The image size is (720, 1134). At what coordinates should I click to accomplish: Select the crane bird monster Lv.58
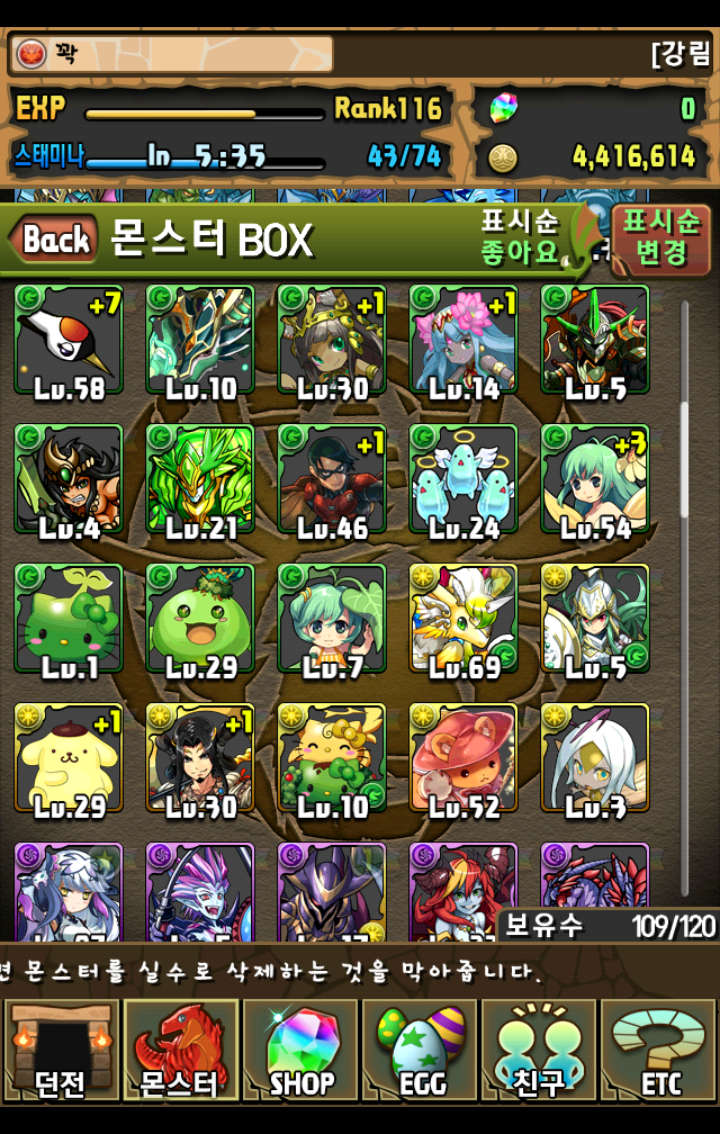68,340
